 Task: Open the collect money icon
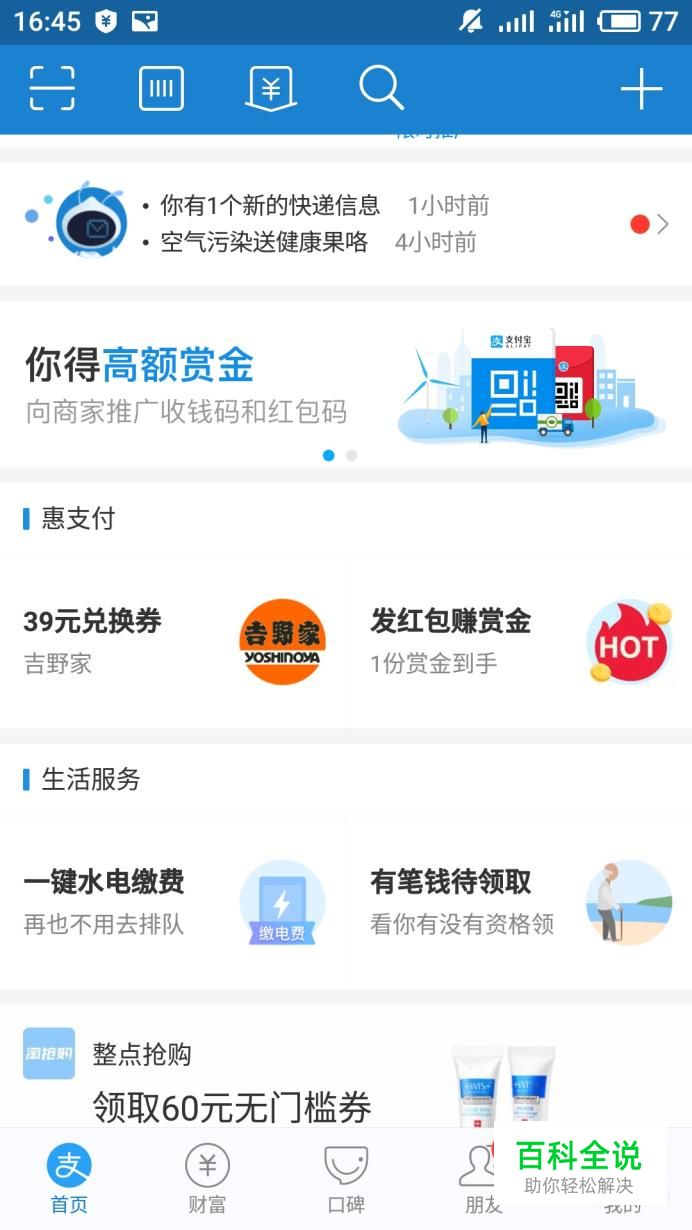click(270, 89)
